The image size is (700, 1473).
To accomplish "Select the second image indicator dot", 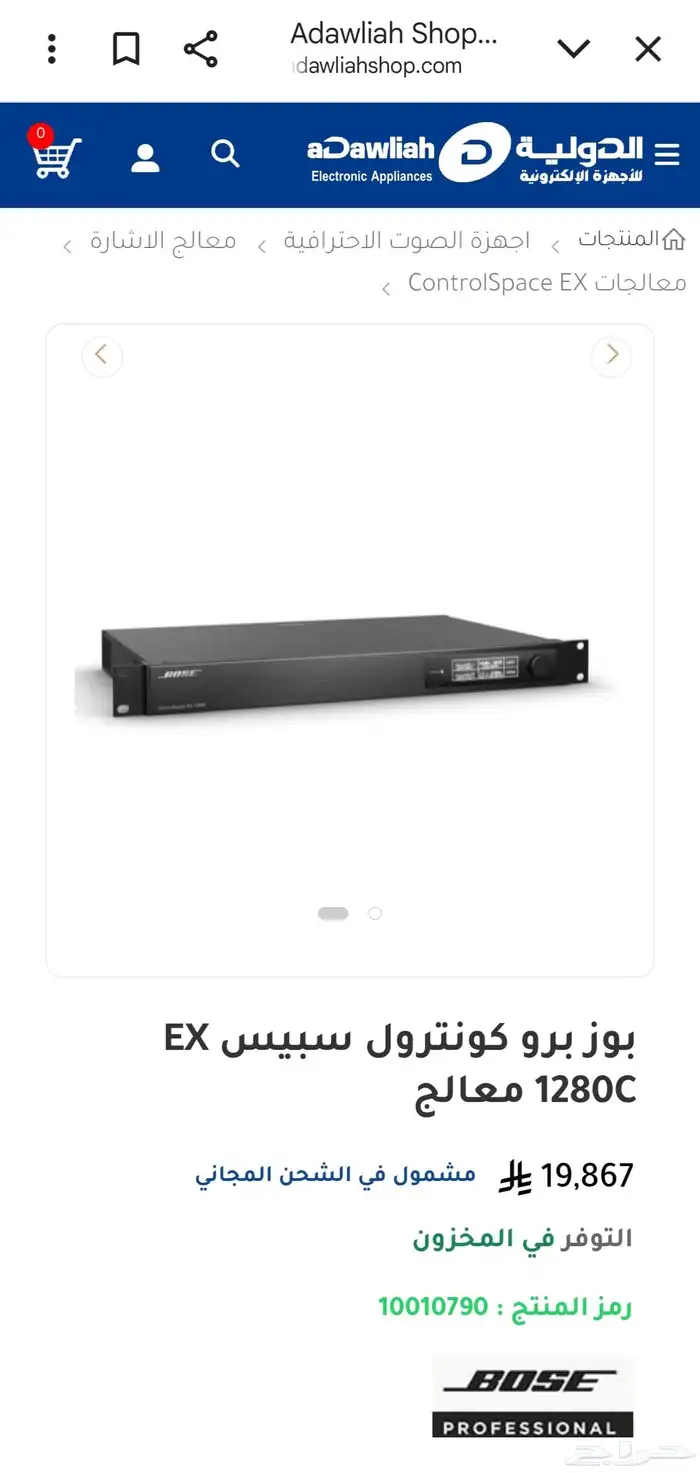I will [375, 913].
